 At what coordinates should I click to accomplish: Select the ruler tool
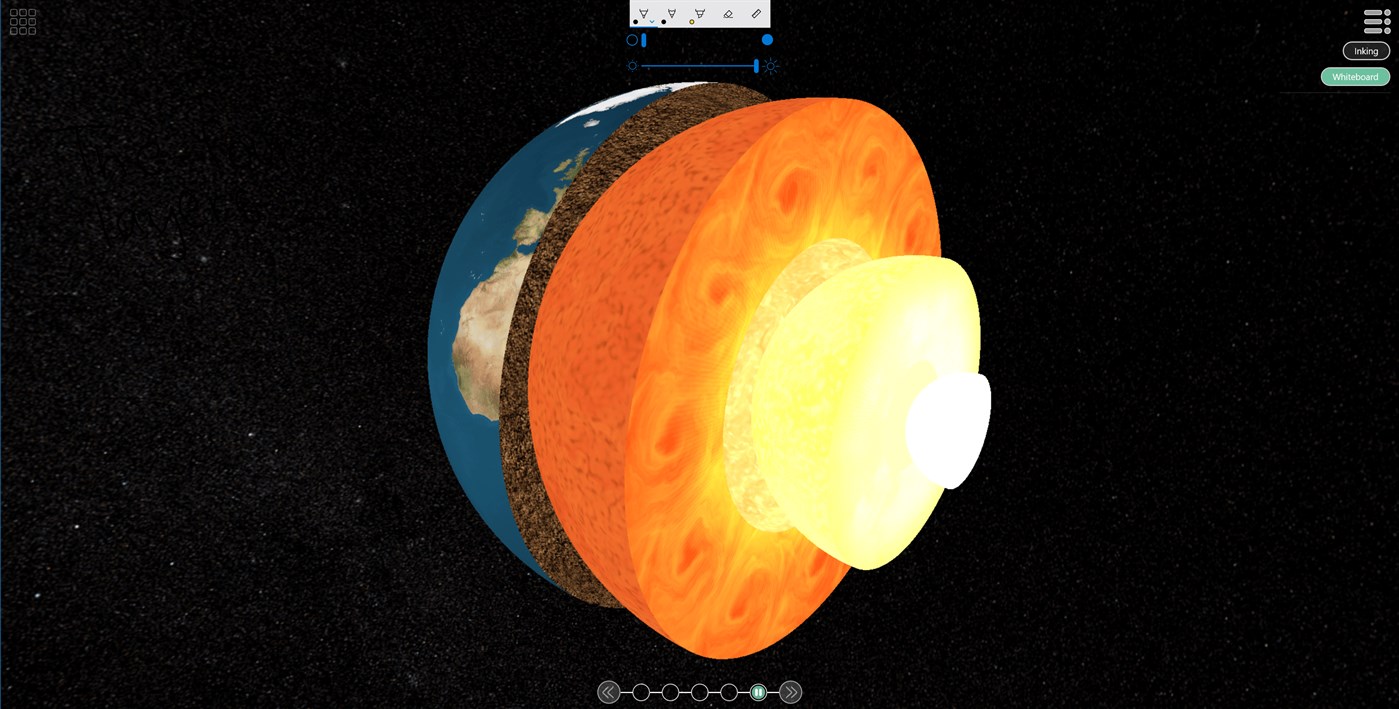(x=756, y=14)
